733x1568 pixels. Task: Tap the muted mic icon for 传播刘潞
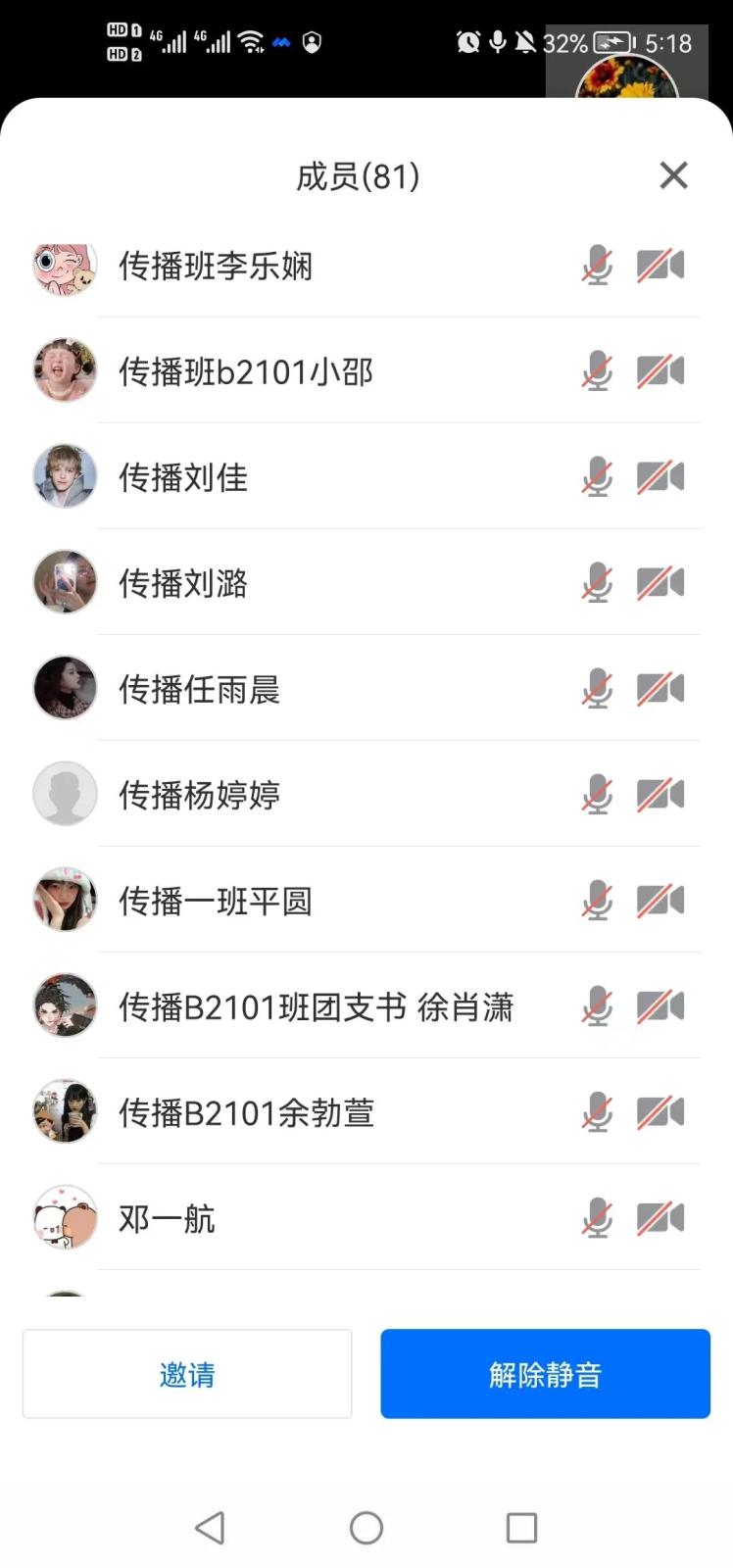[x=597, y=584]
